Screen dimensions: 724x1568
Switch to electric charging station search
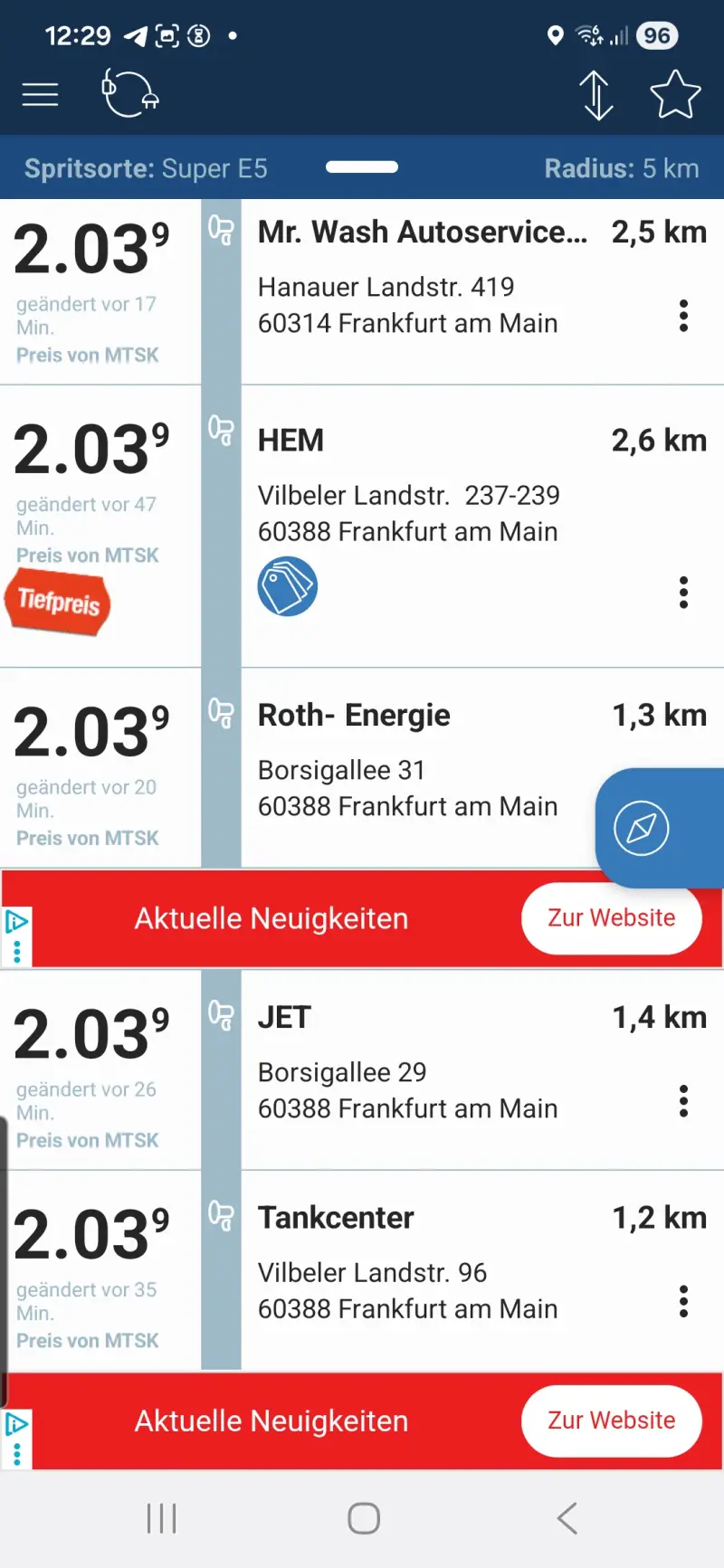point(129,94)
